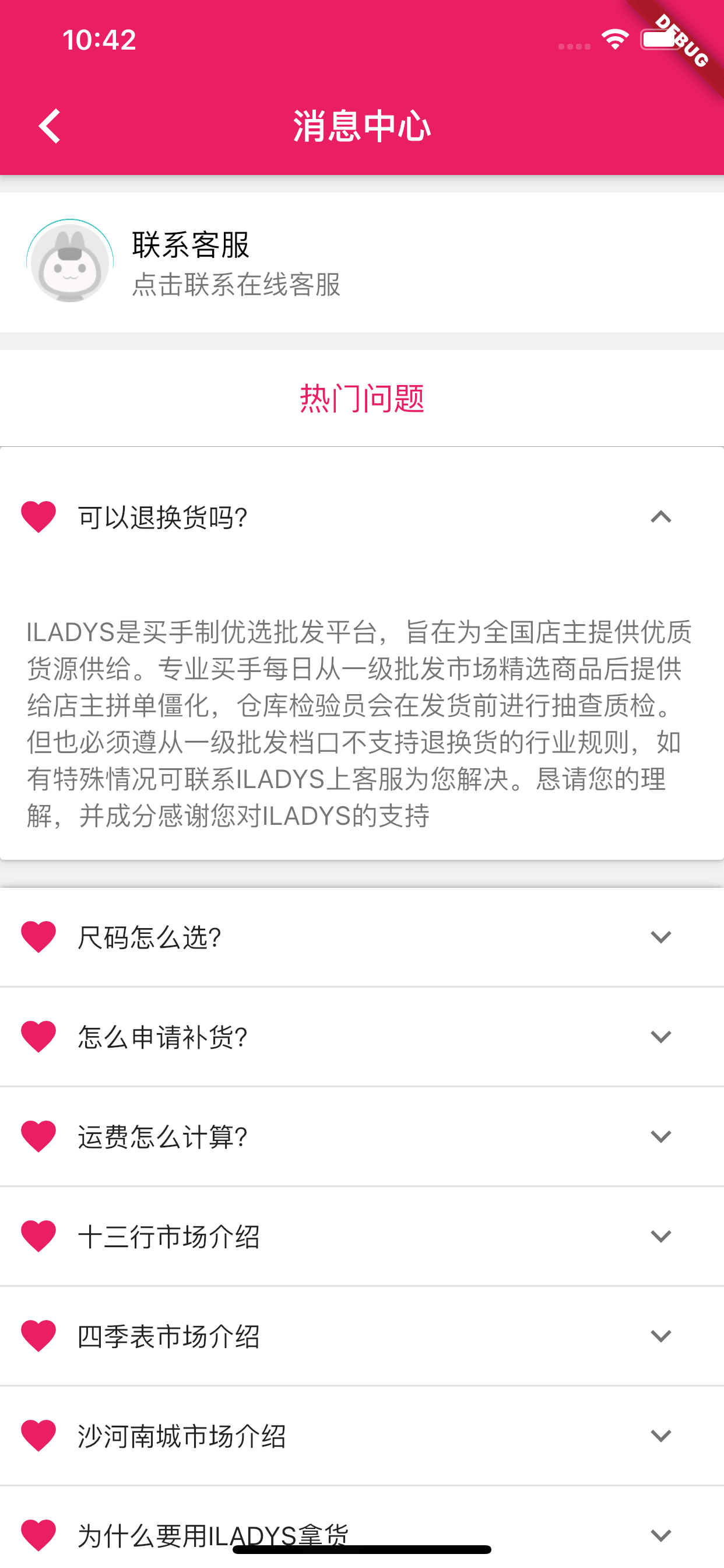Expand 沙河南城市场介绍
The width and height of the screenshot is (724, 1568).
coord(660,1436)
